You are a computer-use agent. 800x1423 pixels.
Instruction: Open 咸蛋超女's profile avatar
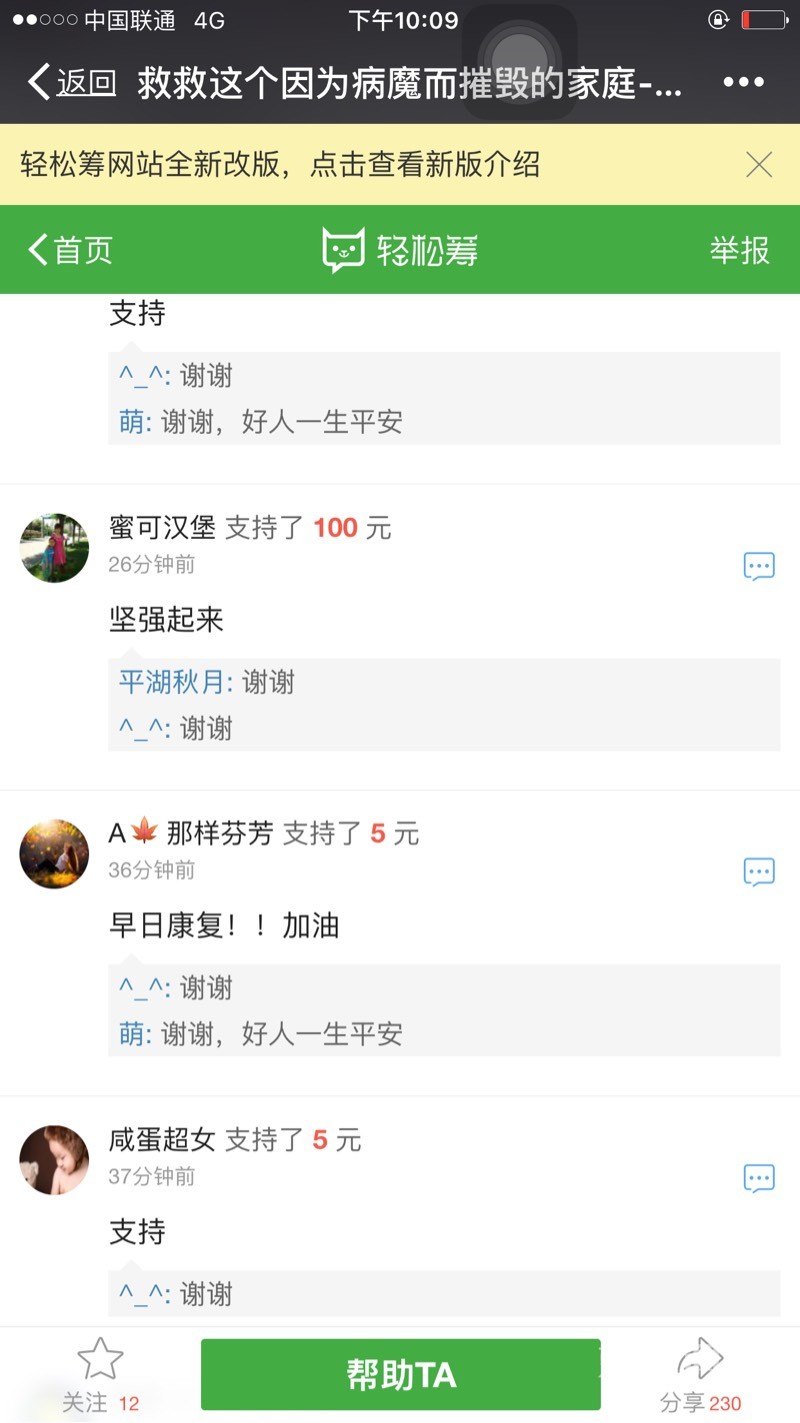(x=55, y=1160)
